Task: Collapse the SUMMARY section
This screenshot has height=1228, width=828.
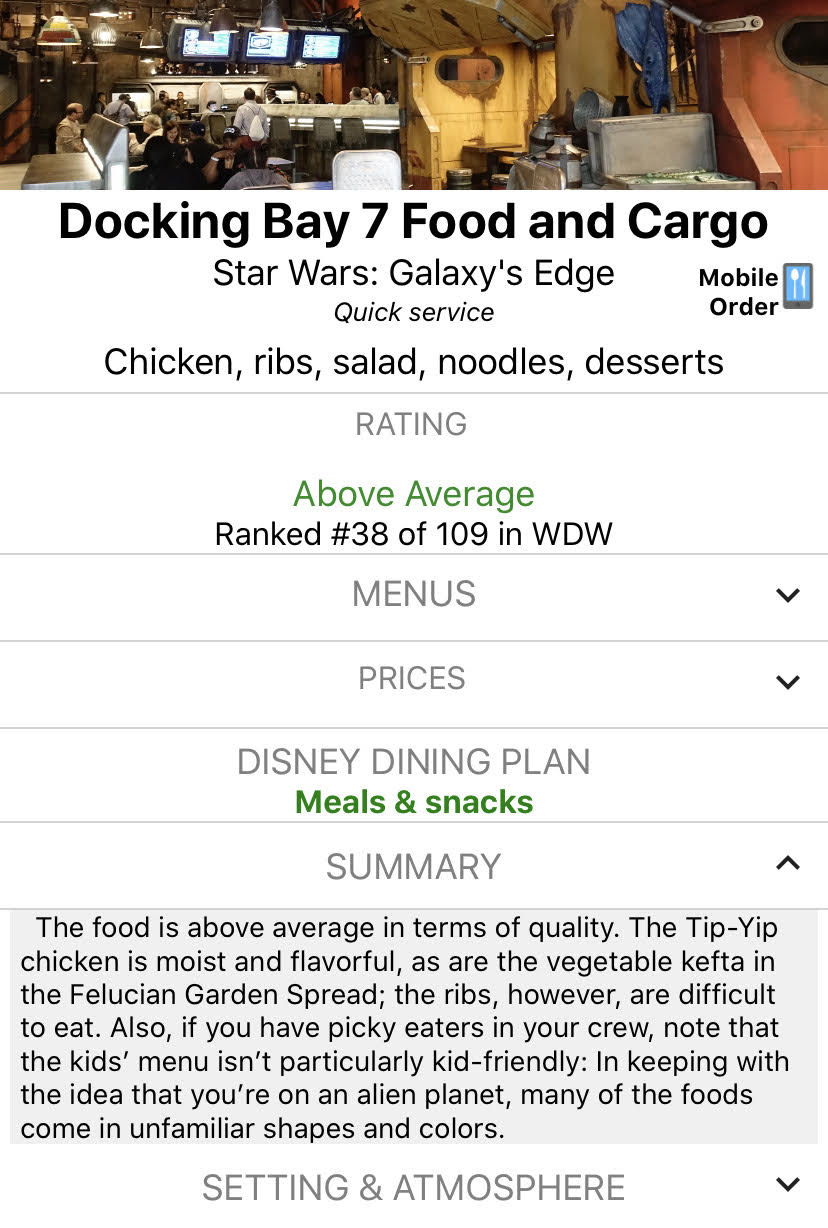Action: (x=413, y=867)
